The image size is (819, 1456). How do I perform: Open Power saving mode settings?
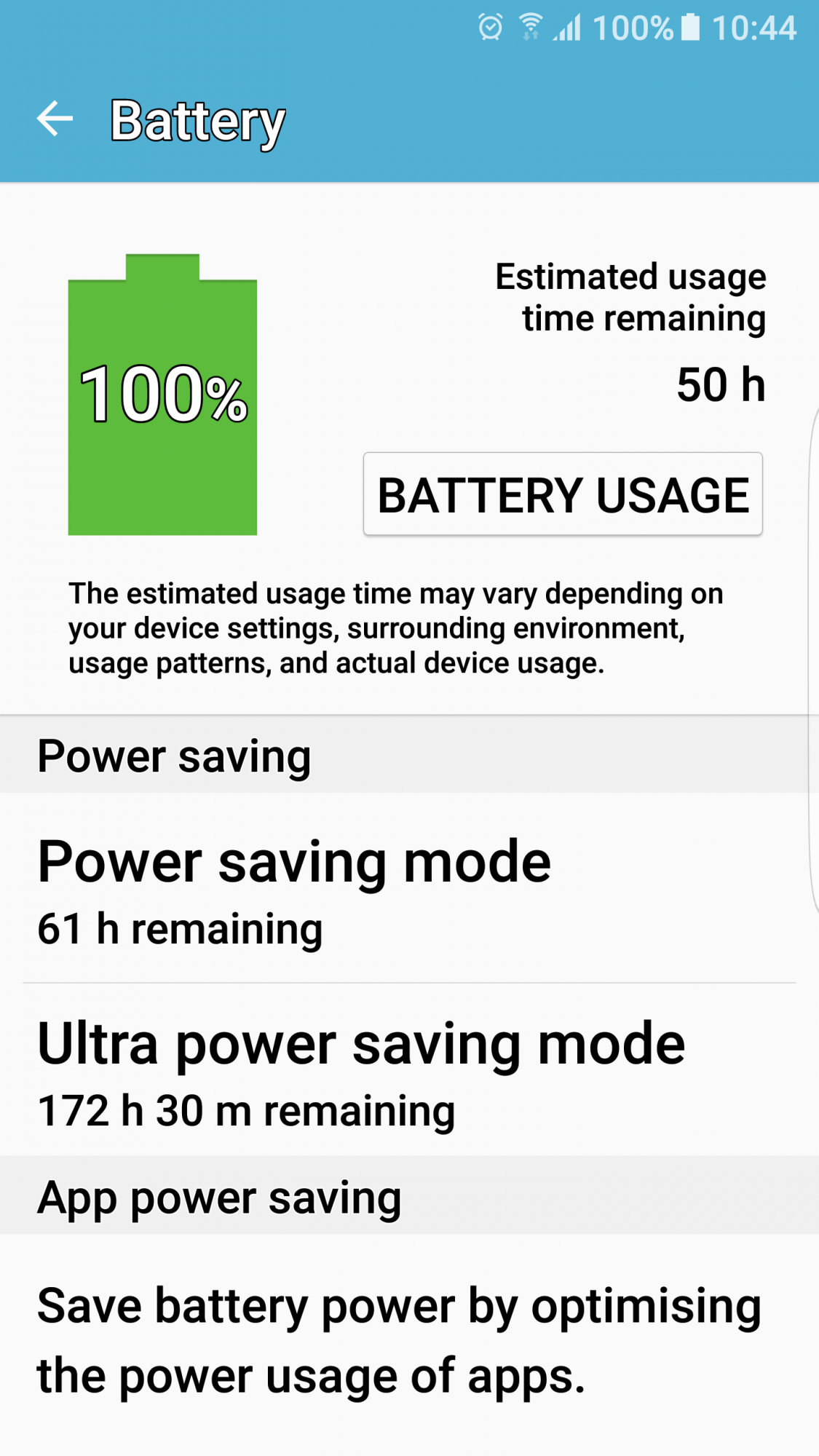pos(409,890)
